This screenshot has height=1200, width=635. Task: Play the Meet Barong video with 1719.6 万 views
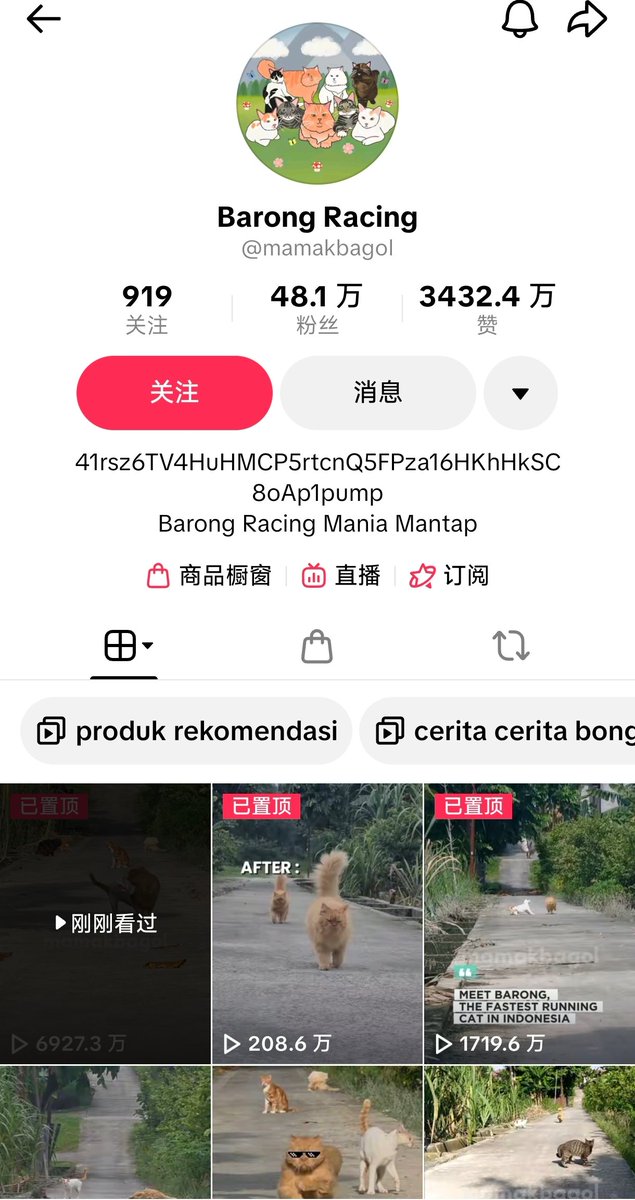coord(529,923)
